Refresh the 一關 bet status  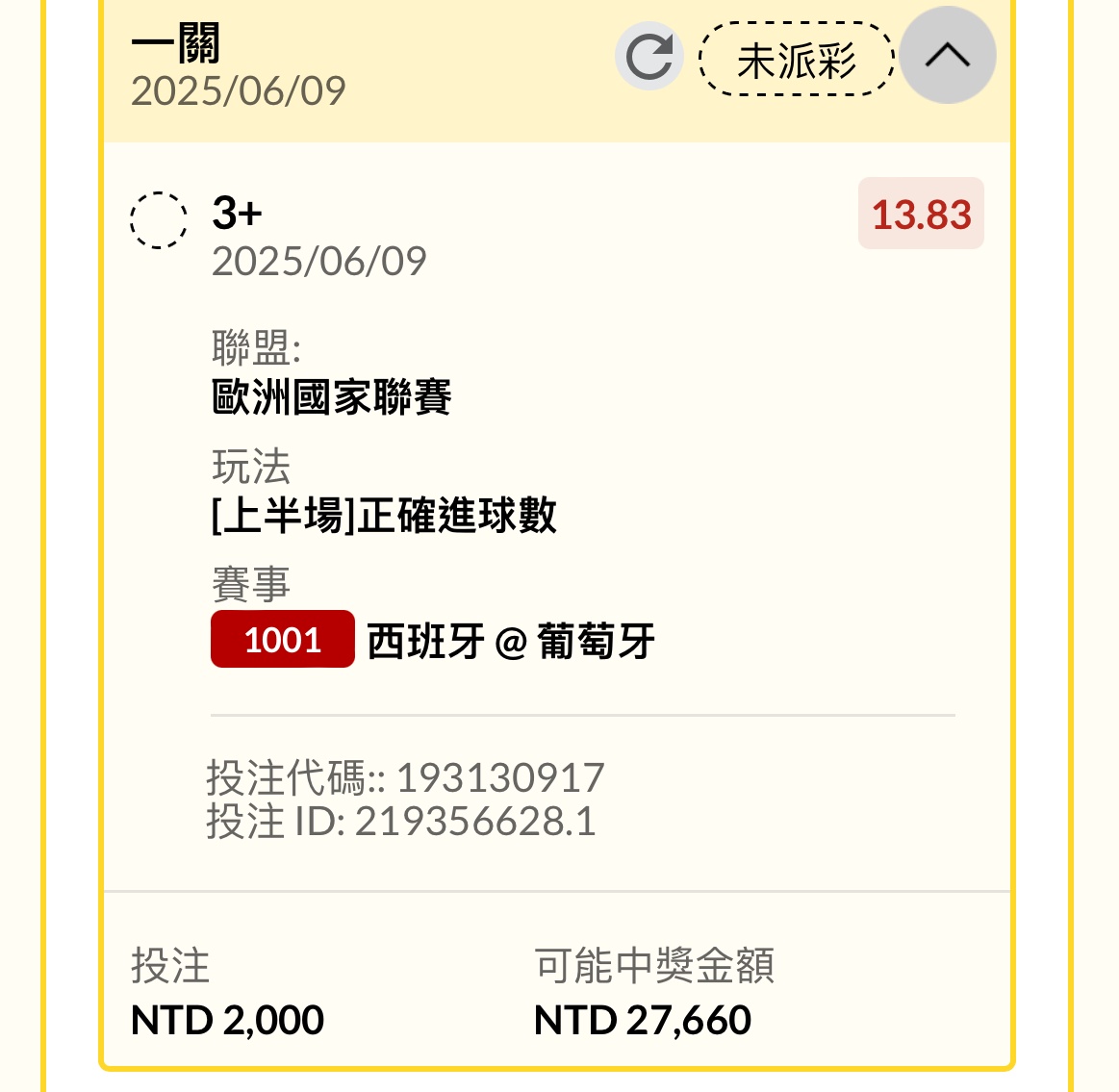pyautogui.click(x=649, y=57)
